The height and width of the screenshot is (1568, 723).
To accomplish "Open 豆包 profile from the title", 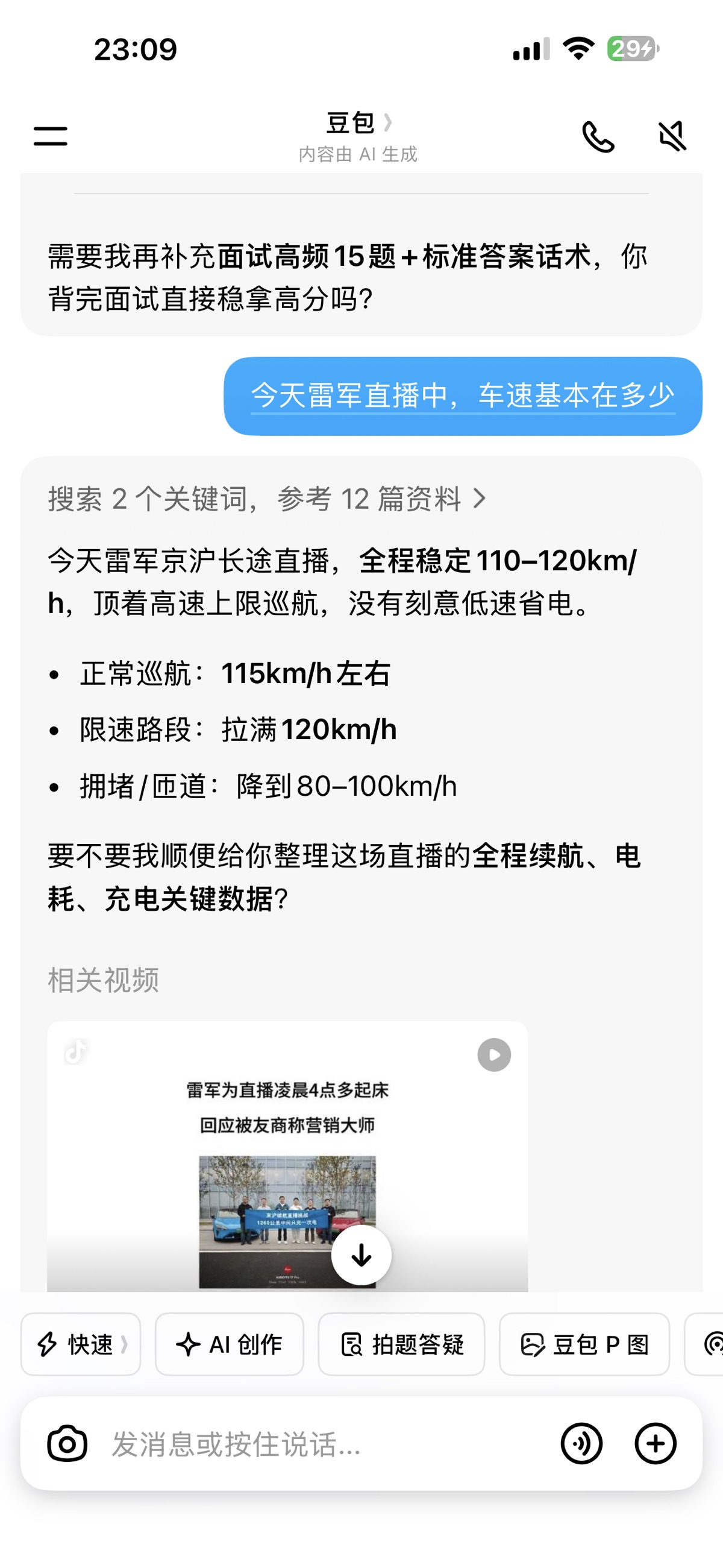I will 358,124.
